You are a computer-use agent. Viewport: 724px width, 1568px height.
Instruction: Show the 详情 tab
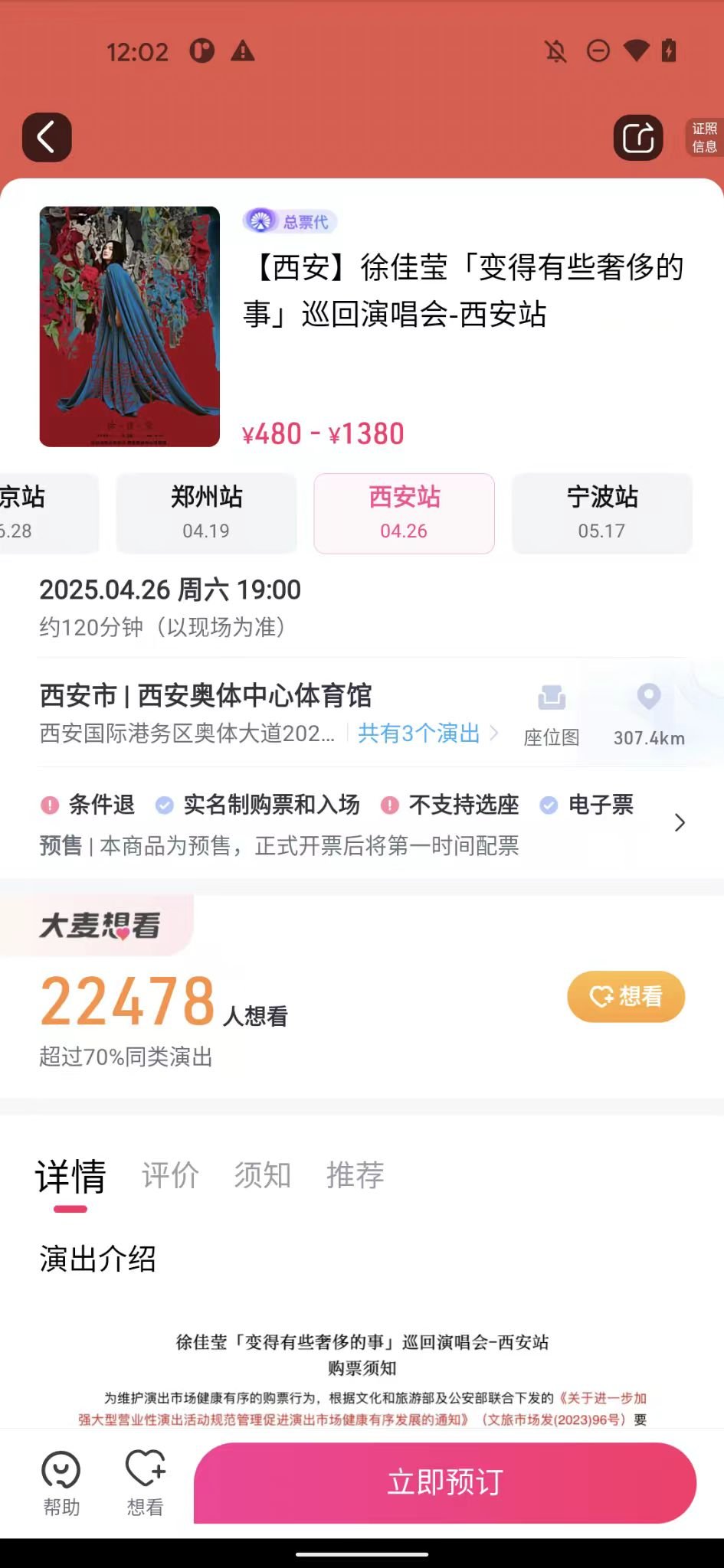(70, 1176)
